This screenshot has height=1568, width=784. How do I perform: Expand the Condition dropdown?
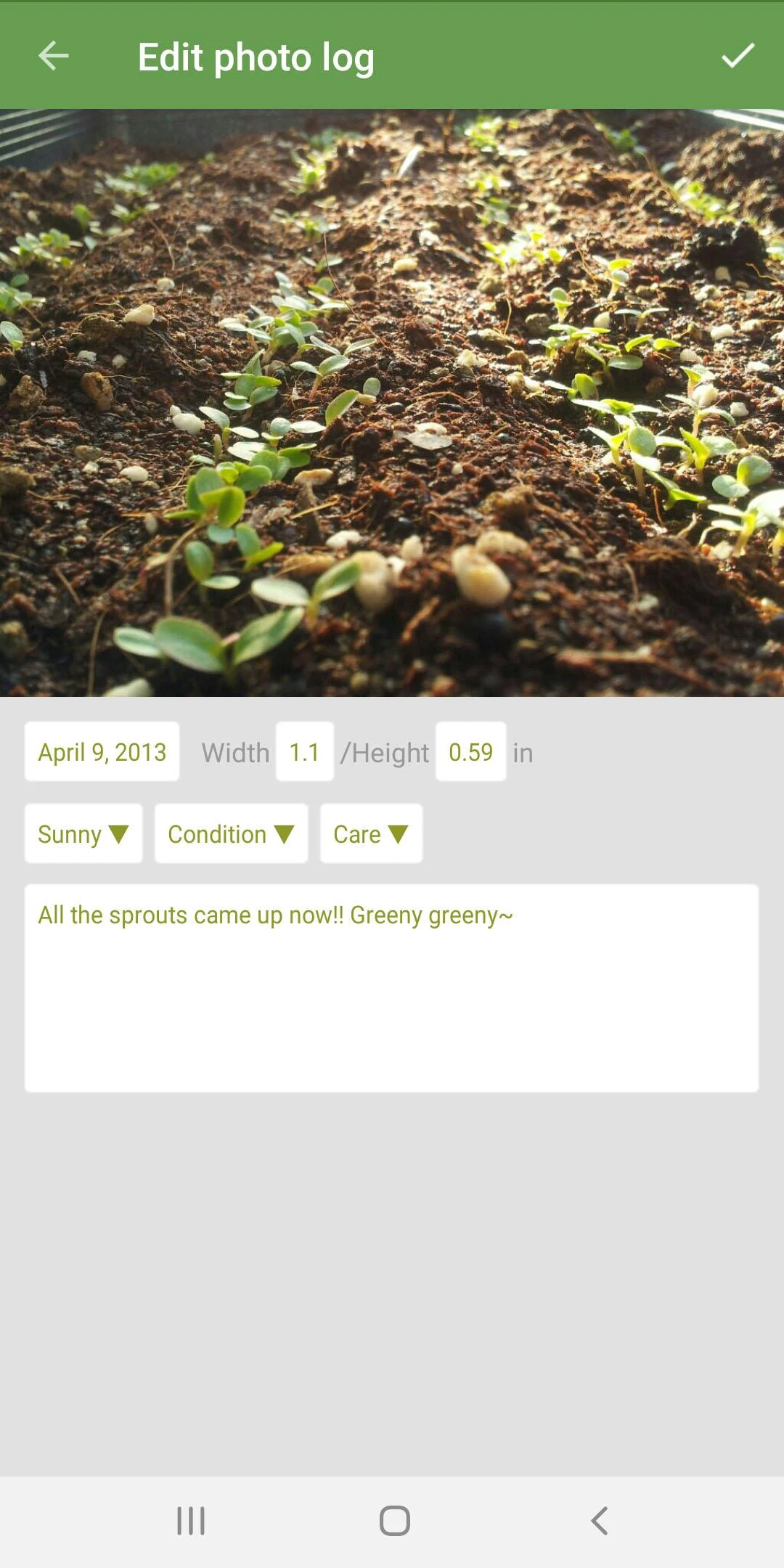pyautogui.click(x=231, y=834)
